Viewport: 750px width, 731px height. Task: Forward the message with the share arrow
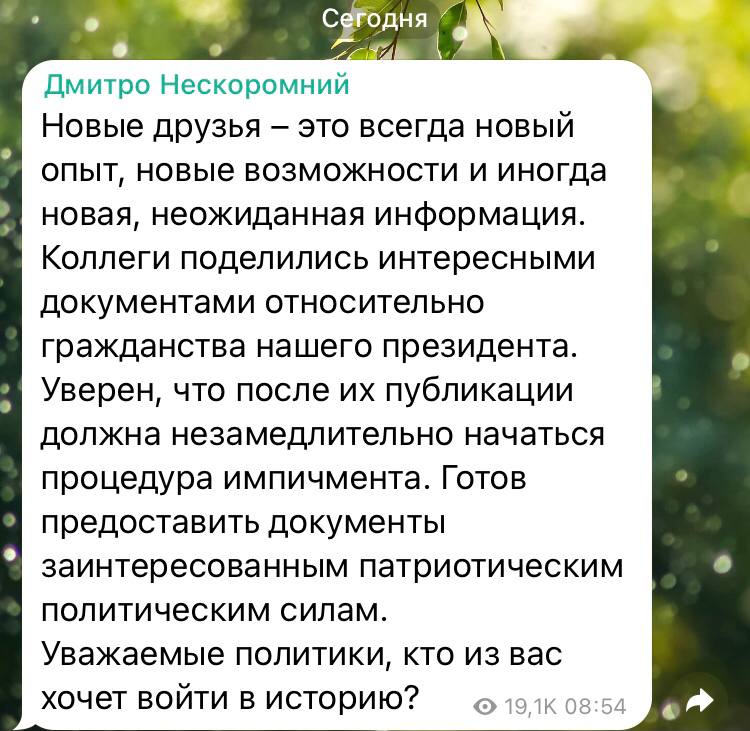point(701,701)
